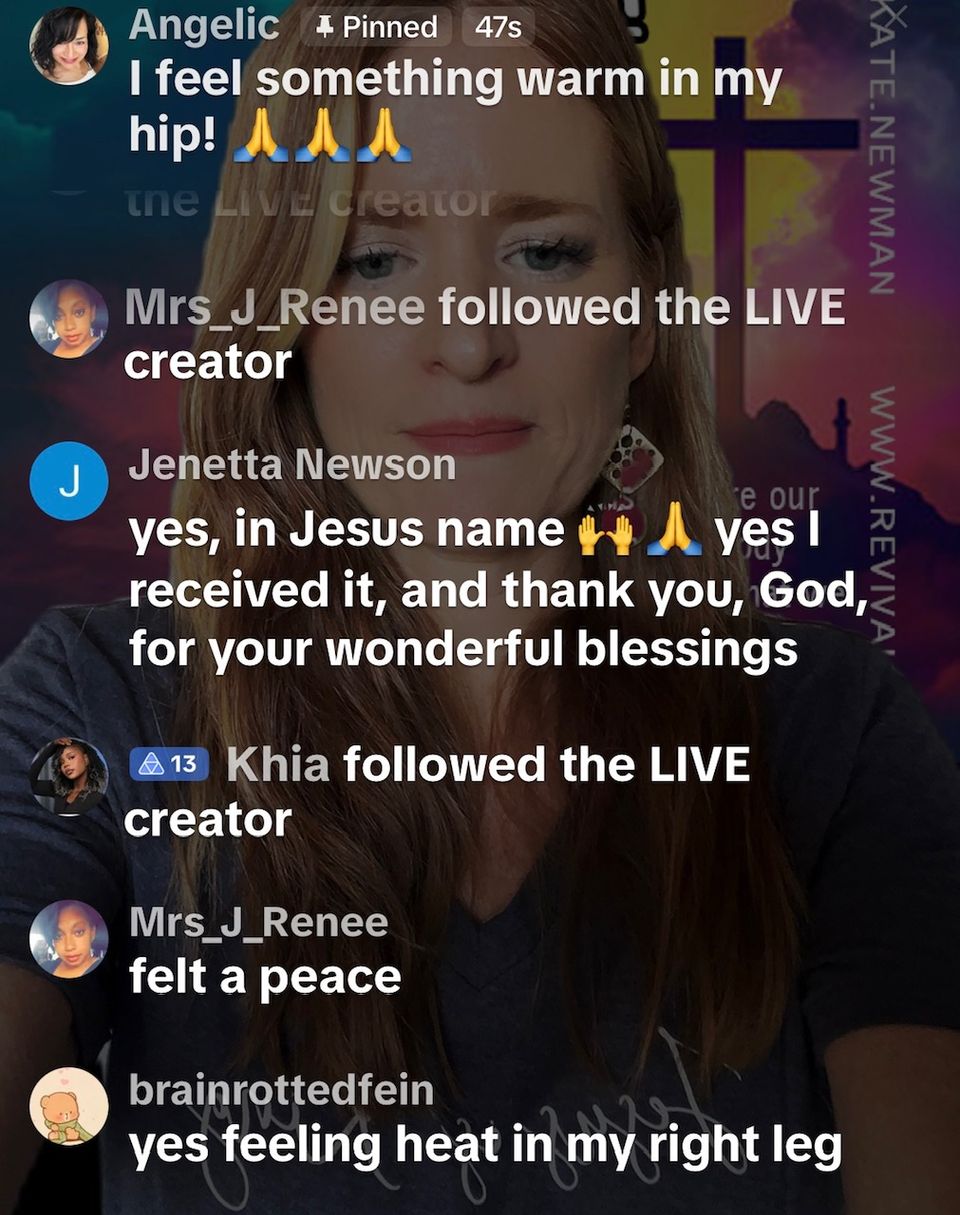Open Mrs_J_Renee's followed the LIVE creator notice
Image resolution: width=960 pixels, height=1215 pixels.
(x=483, y=333)
